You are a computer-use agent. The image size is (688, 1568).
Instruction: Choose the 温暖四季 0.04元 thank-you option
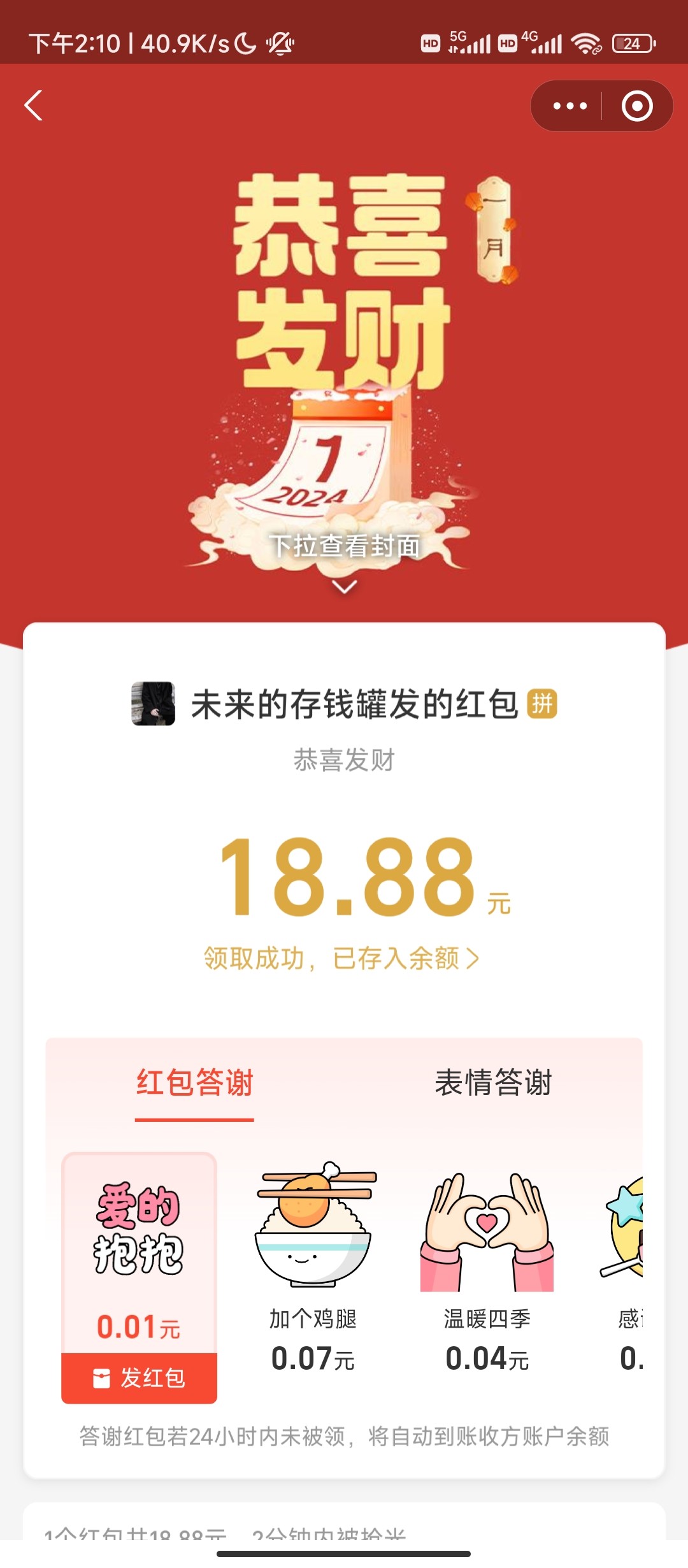[487, 1268]
